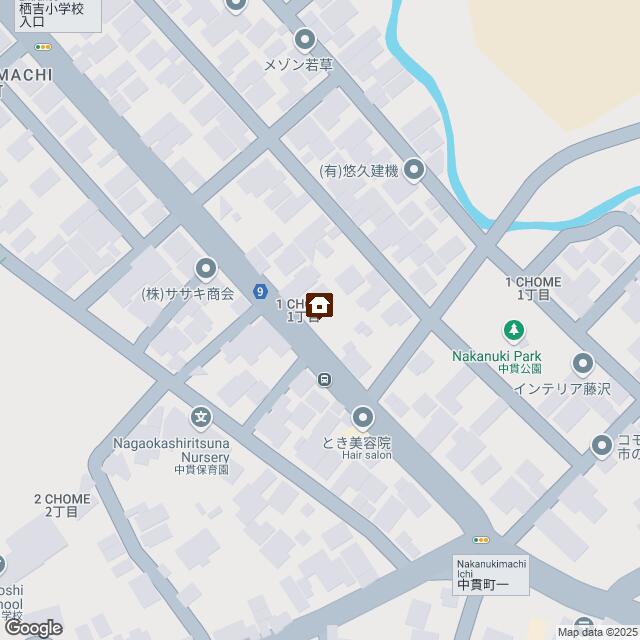Open the Google logo link
640x640 pixels.
point(32,628)
